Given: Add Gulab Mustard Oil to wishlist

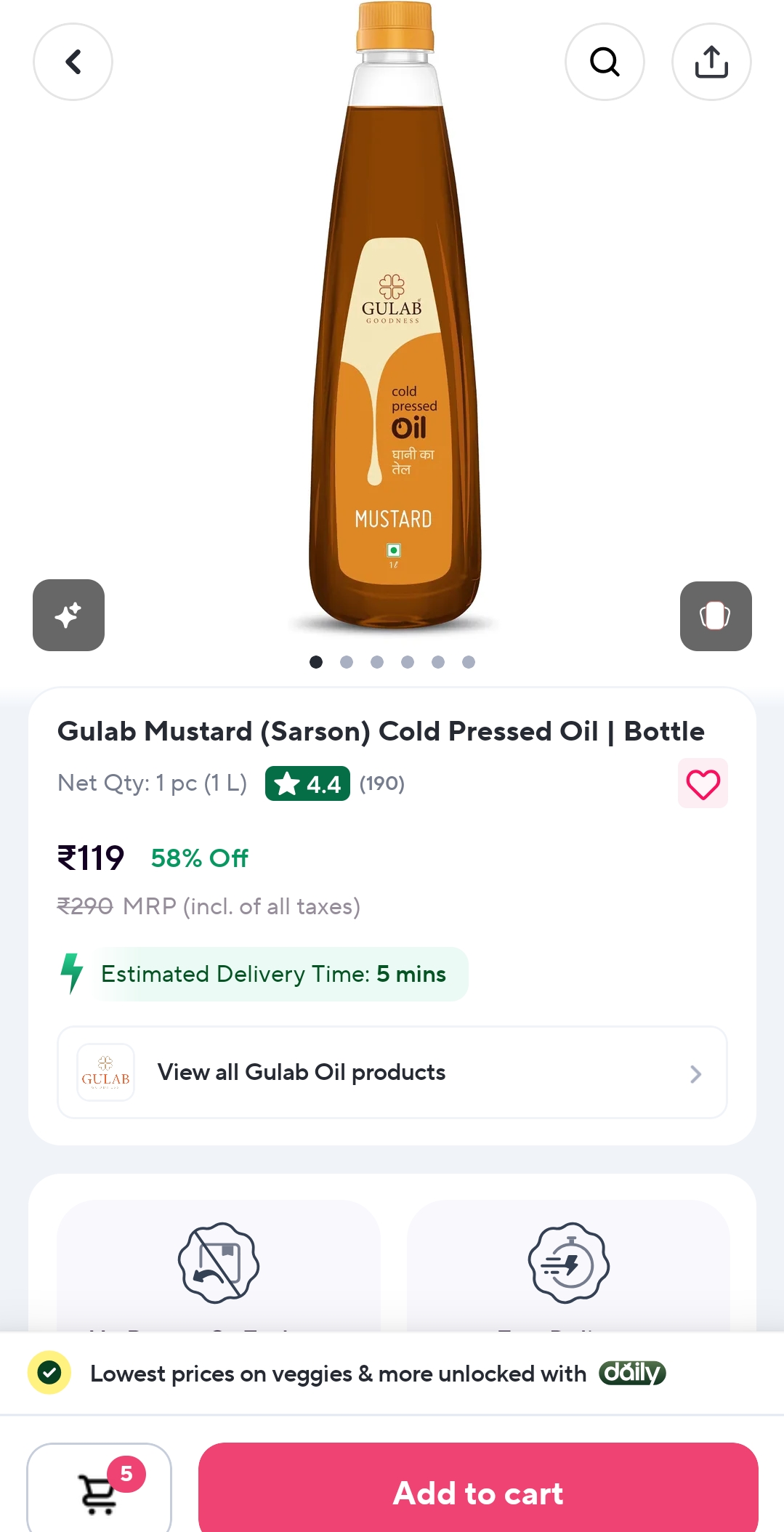Looking at the screenshot, I should point(703,783).
